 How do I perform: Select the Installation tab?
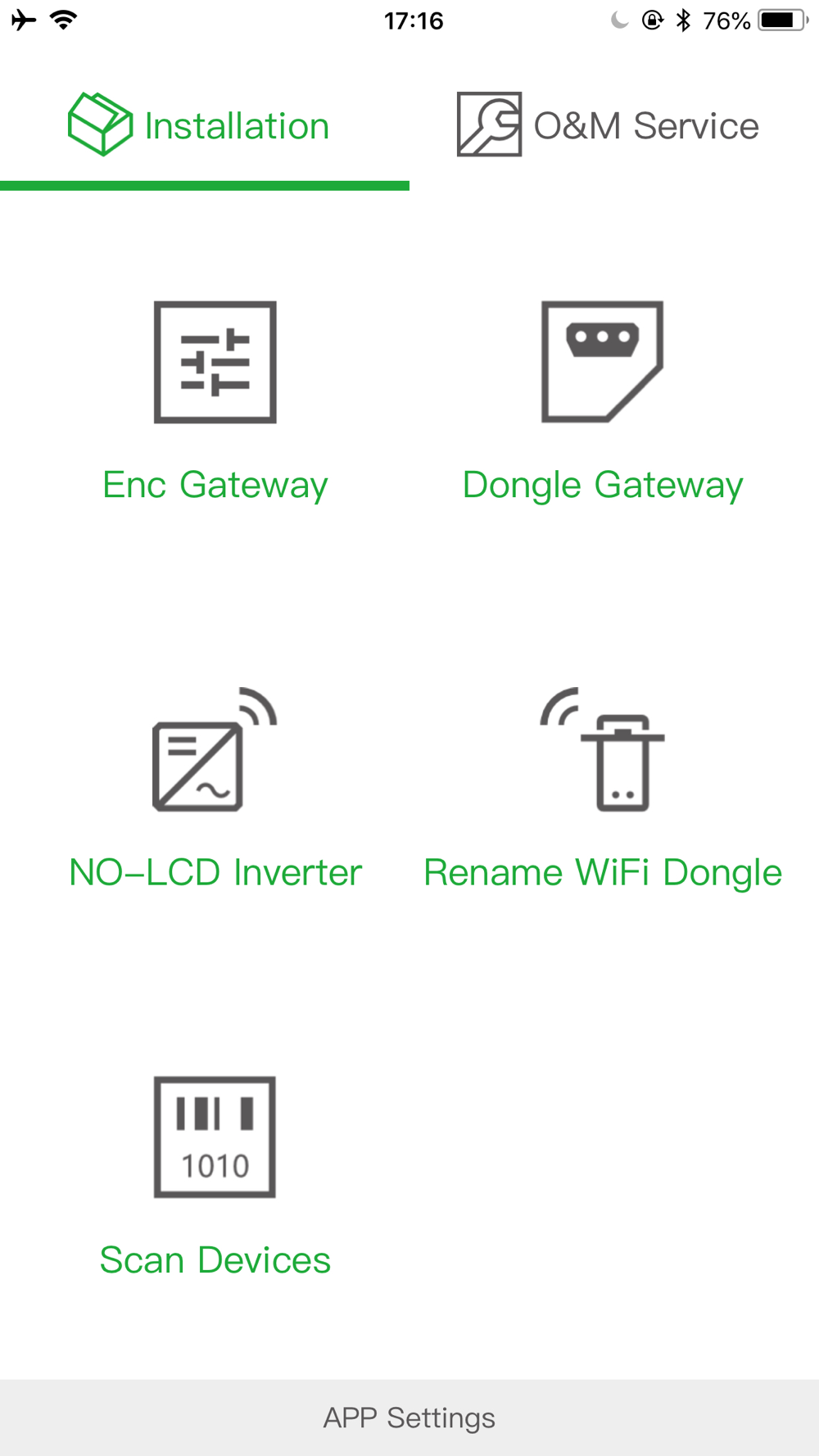click(201, 125)
